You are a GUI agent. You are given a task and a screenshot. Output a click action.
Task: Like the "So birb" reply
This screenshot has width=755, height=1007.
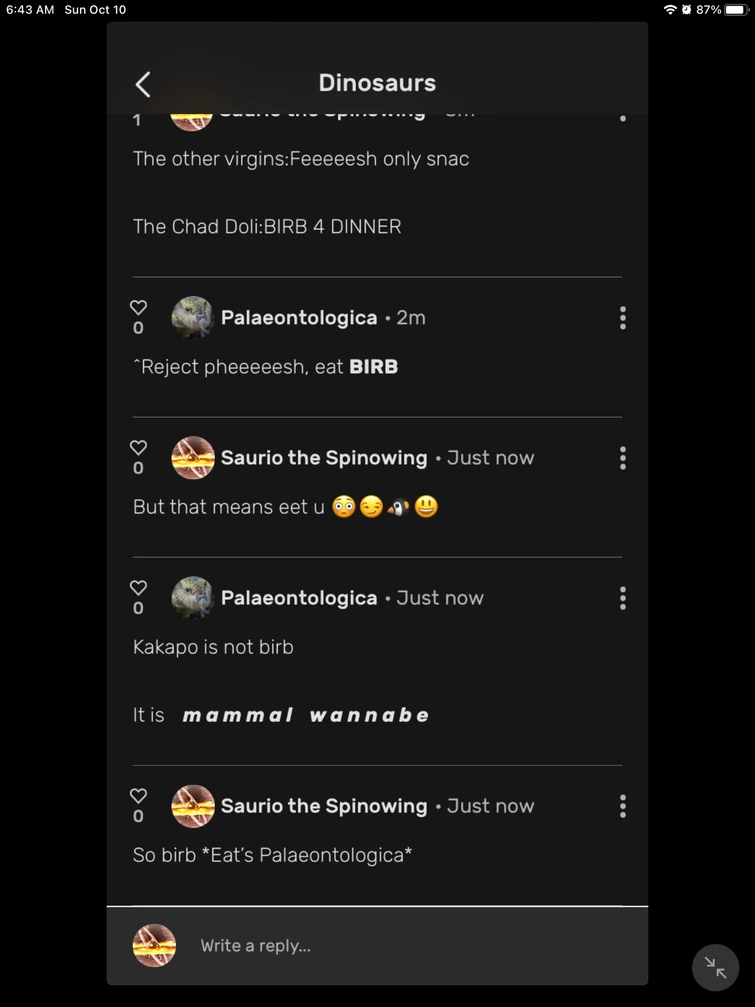(x=138, y=796)
